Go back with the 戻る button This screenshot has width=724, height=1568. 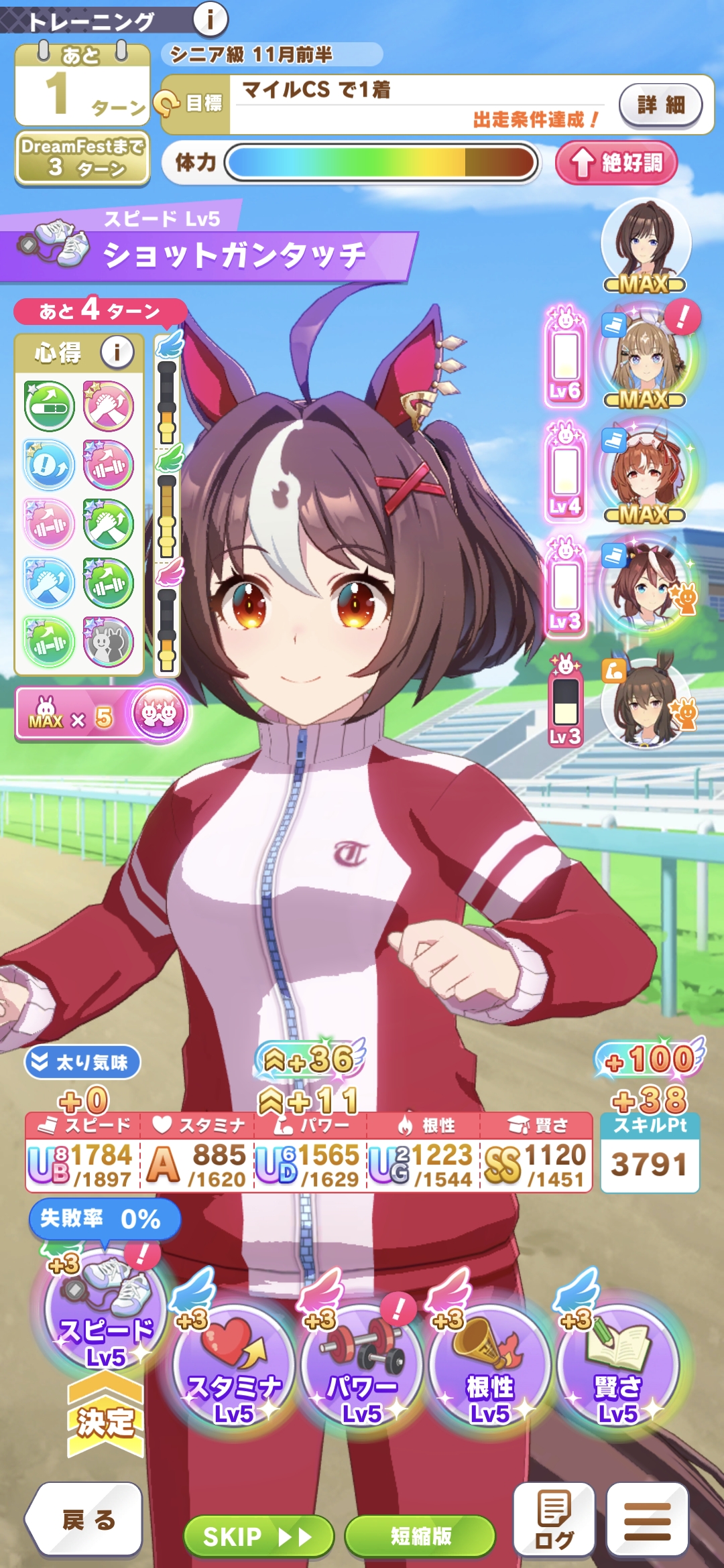pyautogui.click(x=84, y=1519)
